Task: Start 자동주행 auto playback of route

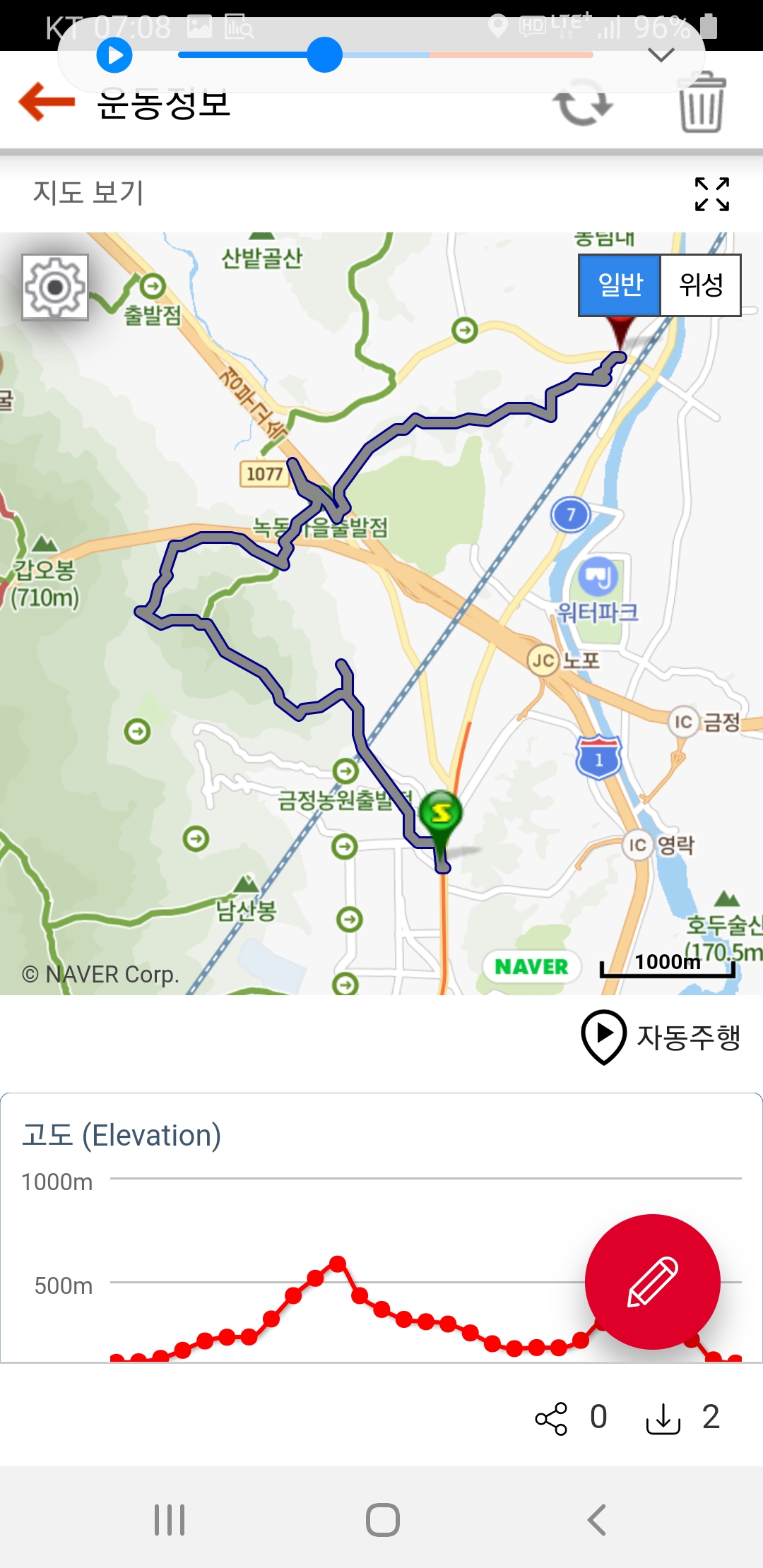Action: [x=661, y=1037]
